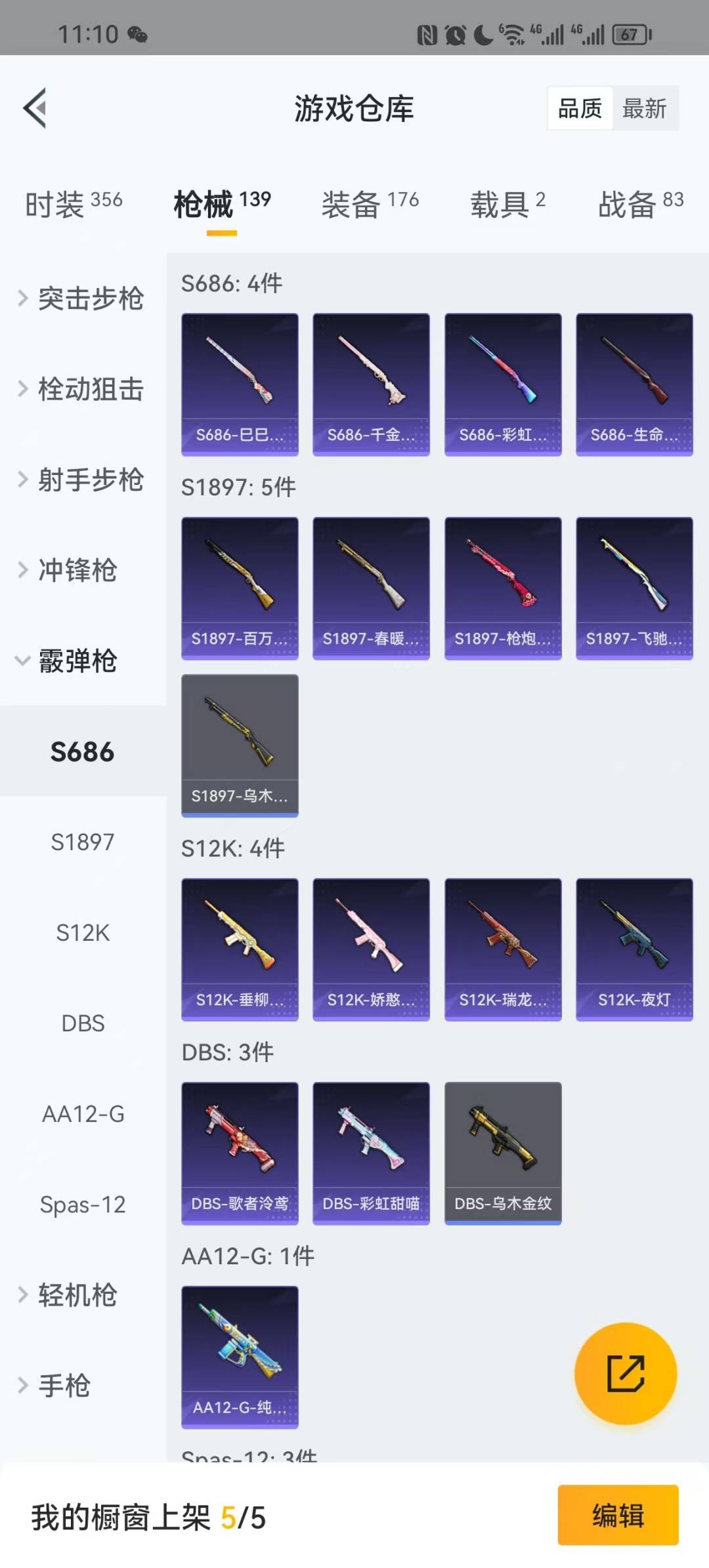Viewport: 709px width, 1568px height.
Task: Switch to the 时装 tab
Action: pos(74,204)
